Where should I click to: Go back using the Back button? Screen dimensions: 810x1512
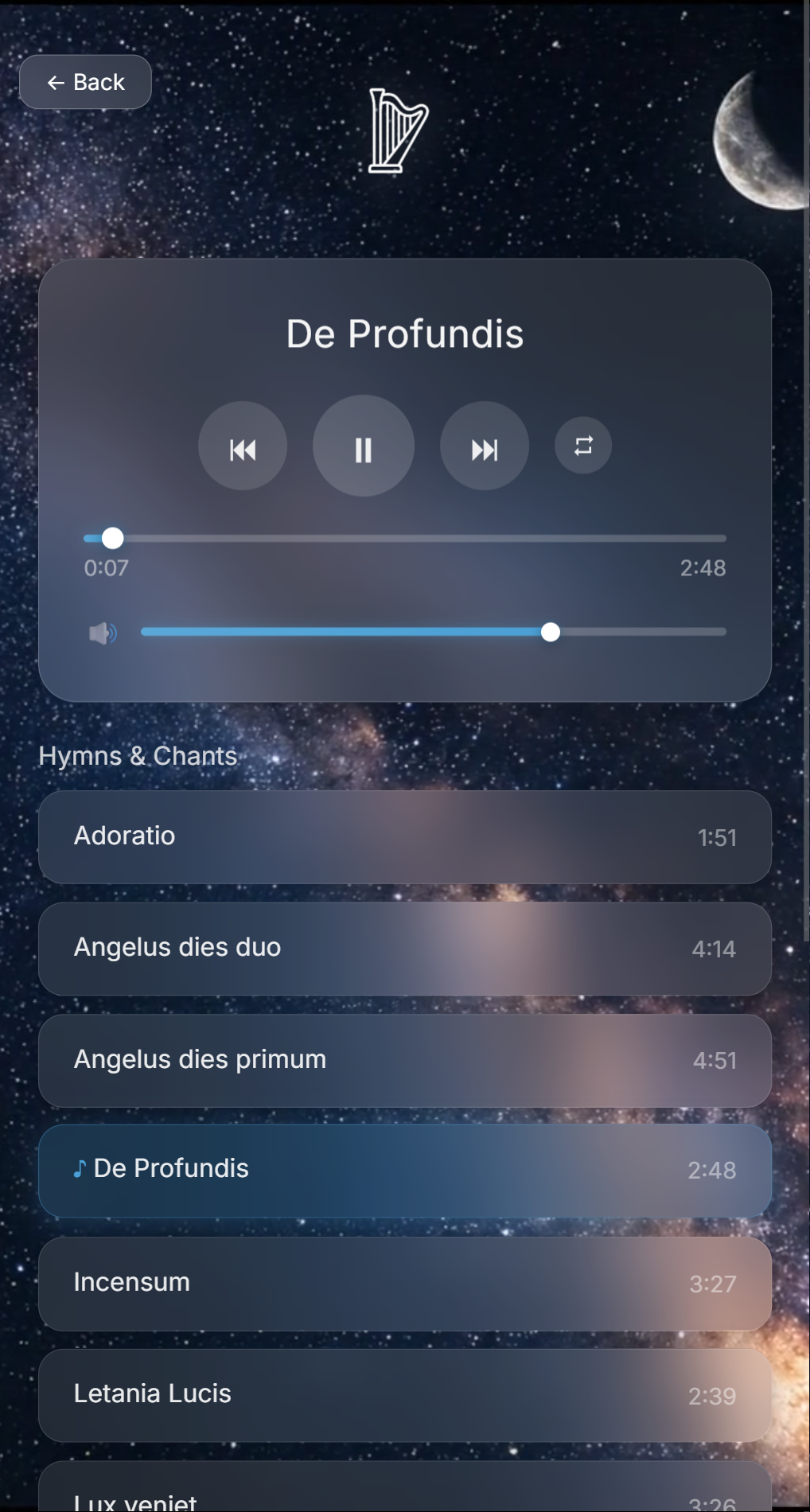(x=85, y=82)
